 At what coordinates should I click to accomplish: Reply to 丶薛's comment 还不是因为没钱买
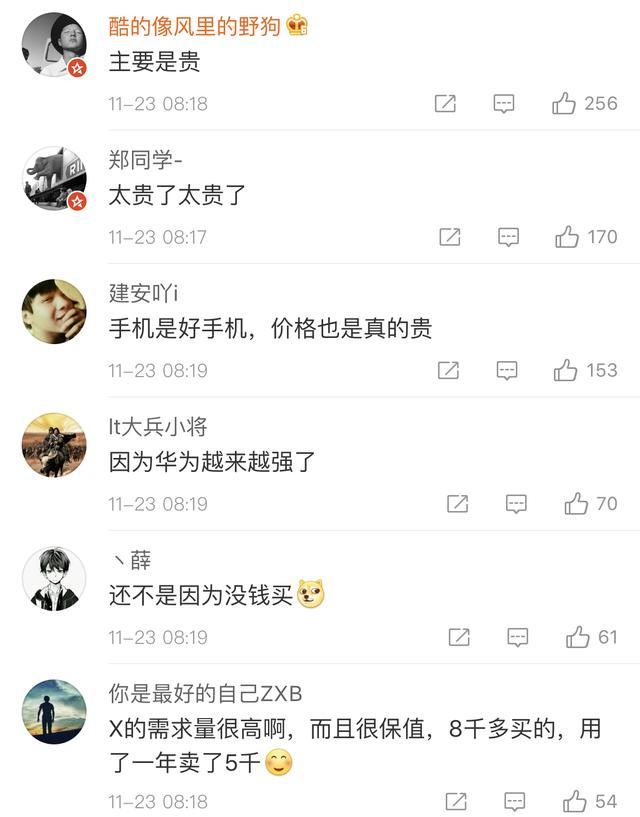coord(518,637)
